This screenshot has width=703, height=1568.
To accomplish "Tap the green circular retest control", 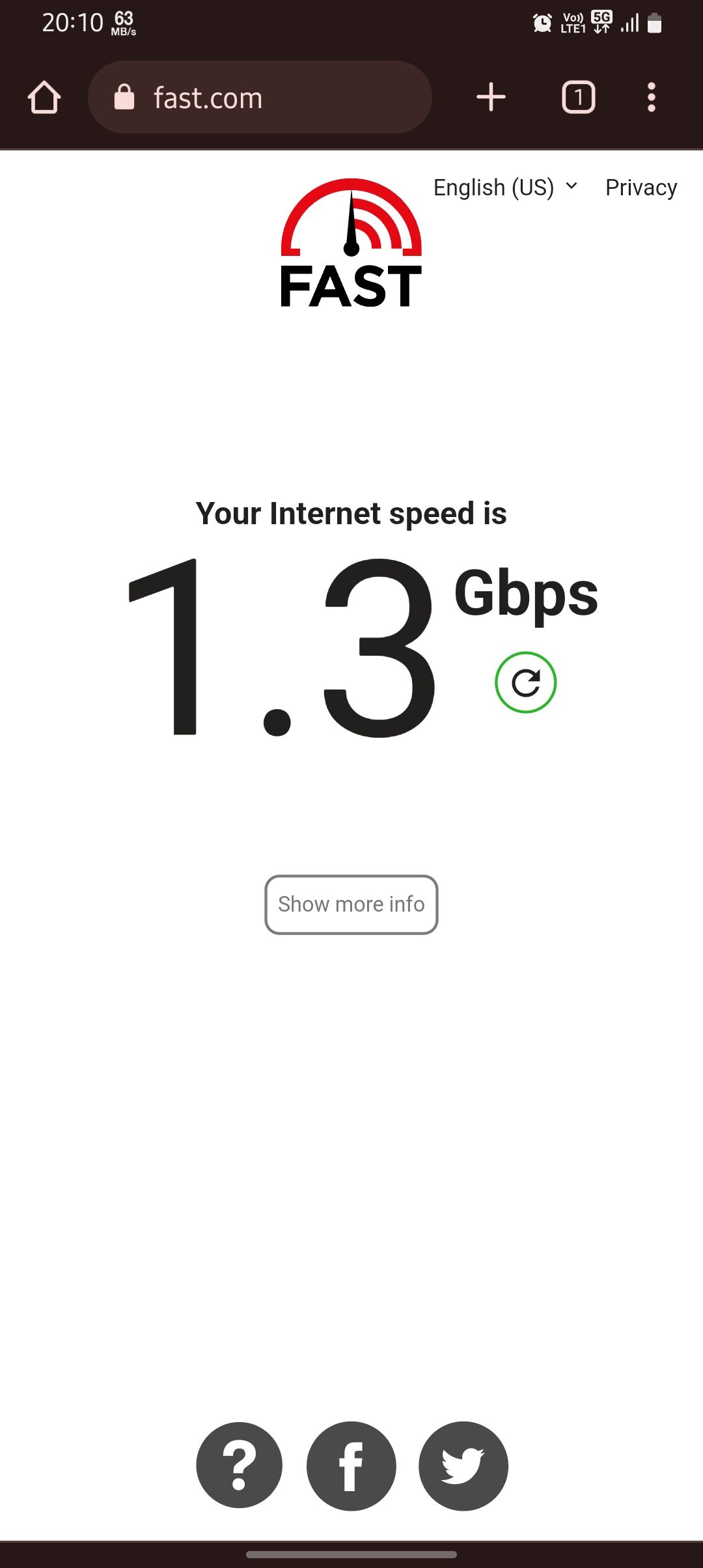I will [527, 682].
